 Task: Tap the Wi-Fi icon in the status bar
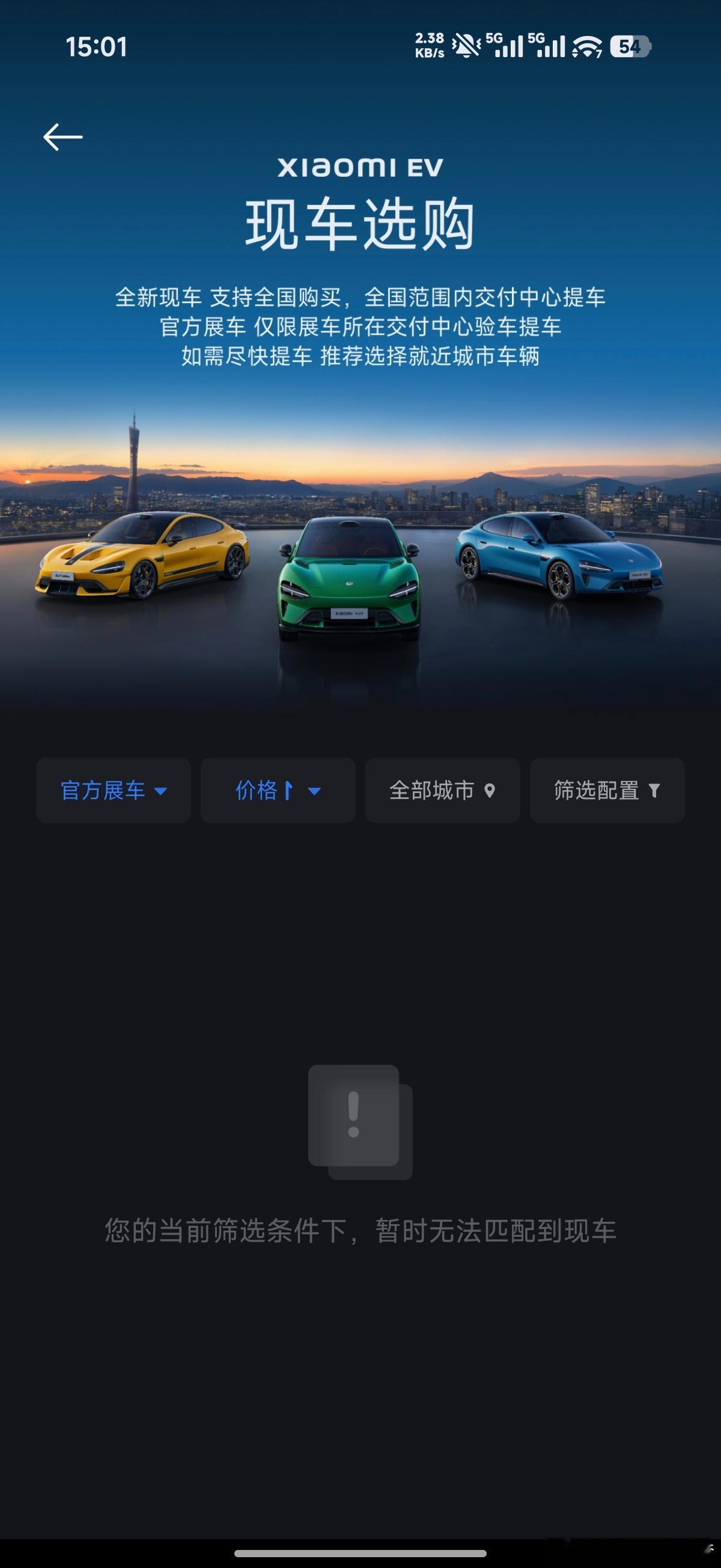pos(586,44)
